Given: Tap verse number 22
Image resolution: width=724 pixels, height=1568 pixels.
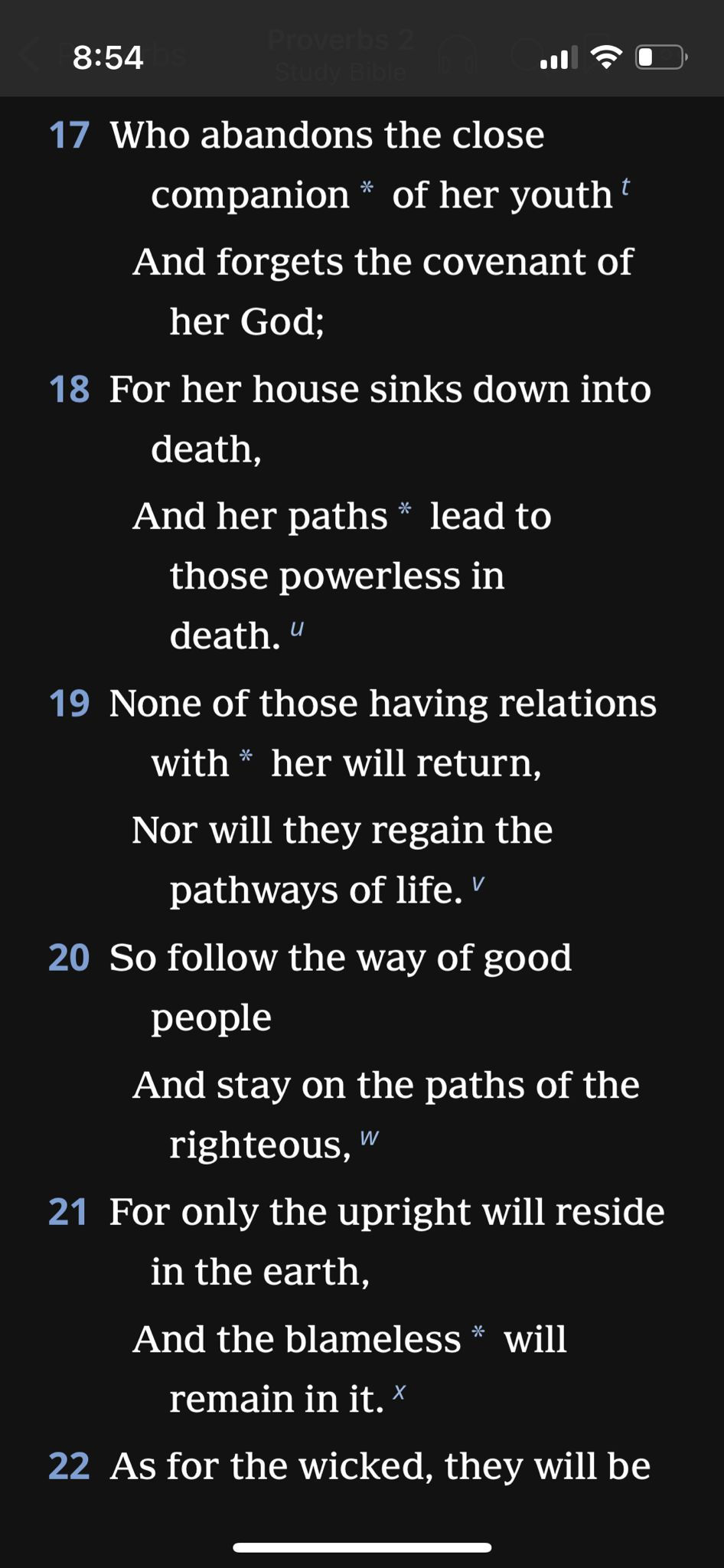Looking at the screenshot, I should coord(69,1466).
